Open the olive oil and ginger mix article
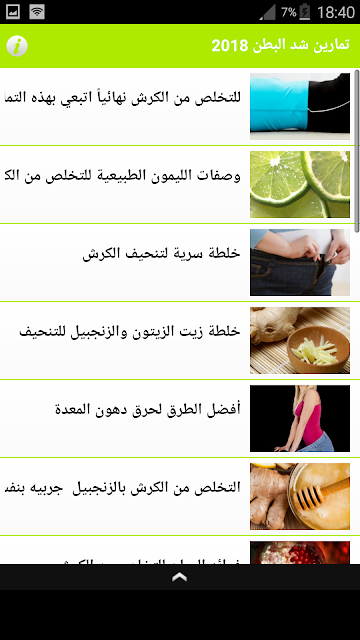Image resolution: width=360 pixels, height=640 pixels. click(x=178, y=340)
